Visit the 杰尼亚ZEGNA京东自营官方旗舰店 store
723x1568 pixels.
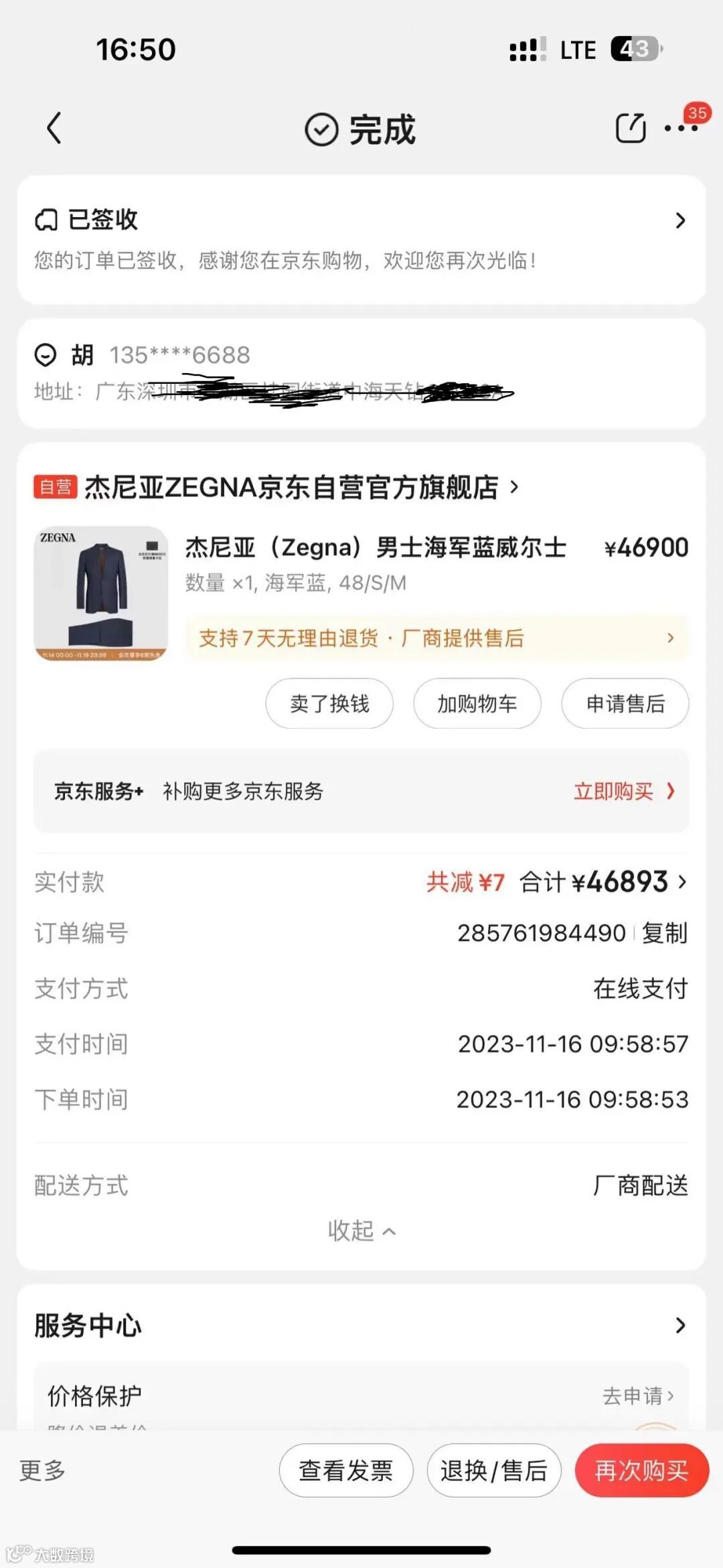point(291,488)
